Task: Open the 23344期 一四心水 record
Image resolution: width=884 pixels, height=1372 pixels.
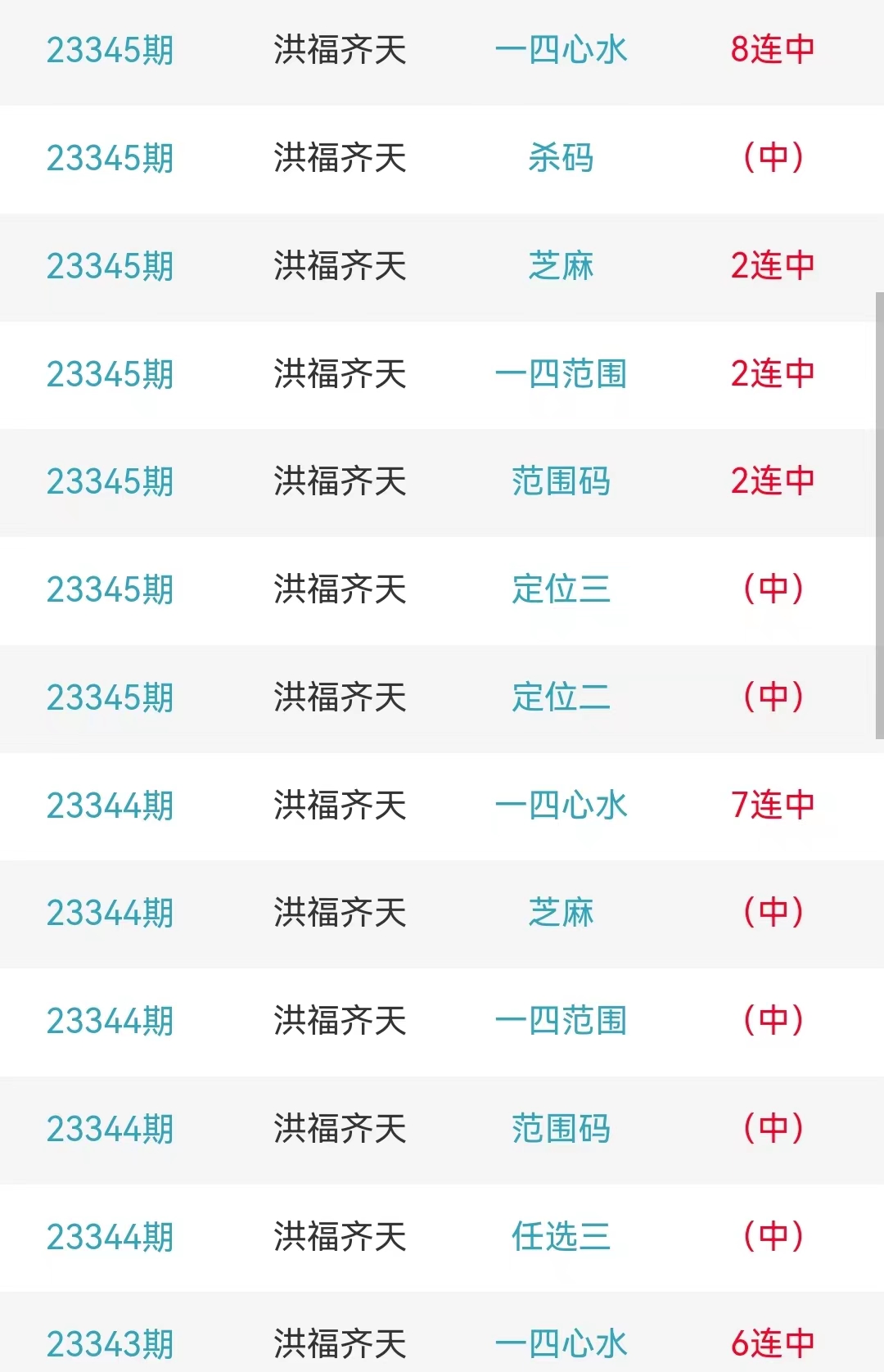Action: 561,806
